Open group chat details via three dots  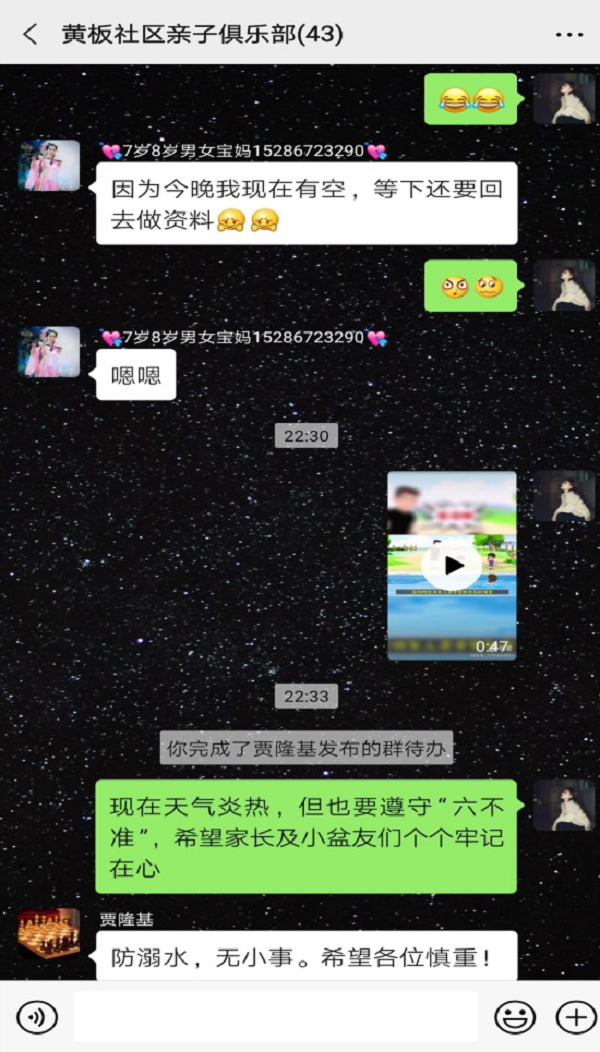click(x=569, y=34)
